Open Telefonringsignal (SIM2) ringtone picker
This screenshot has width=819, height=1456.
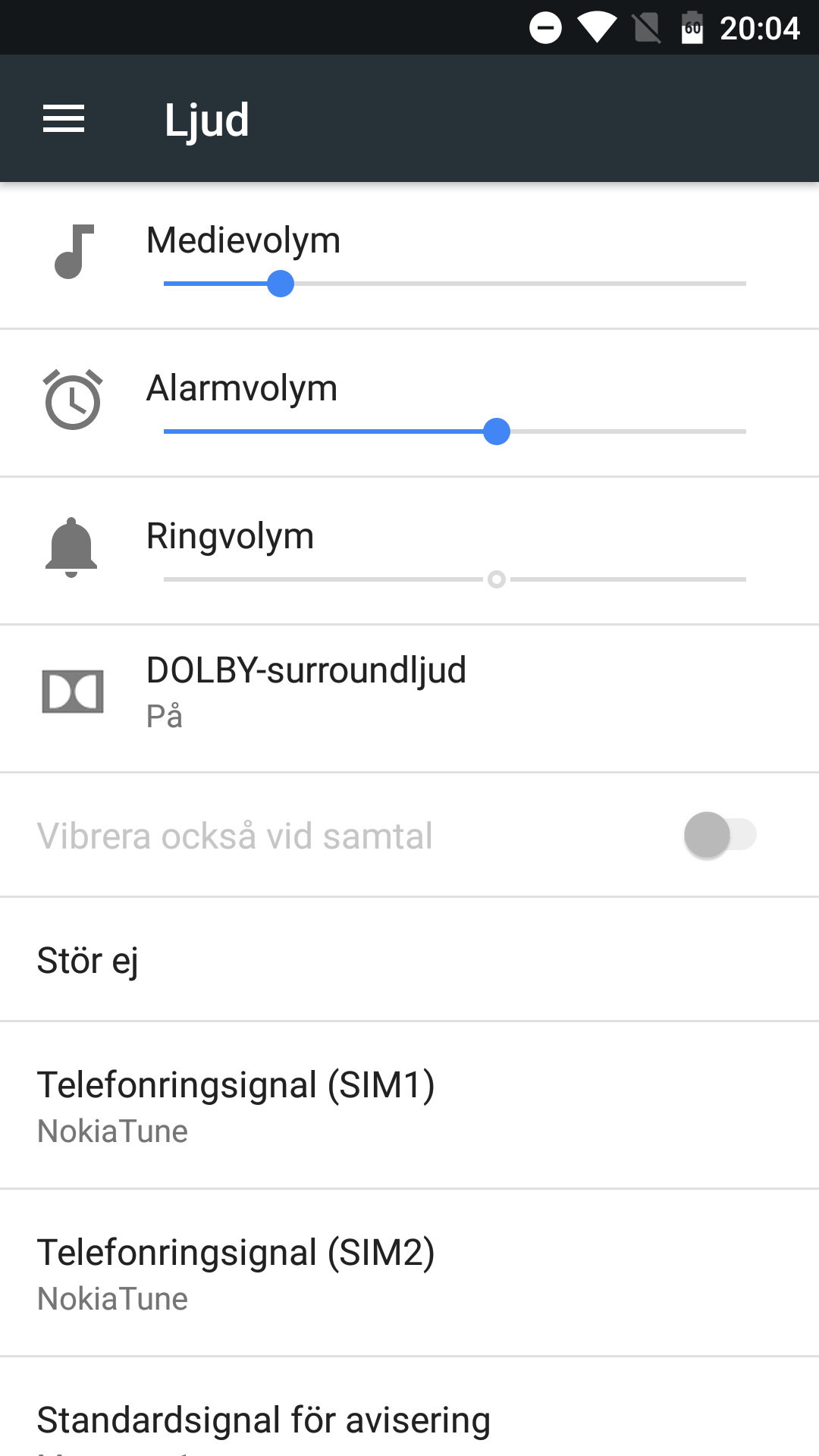409,1273
